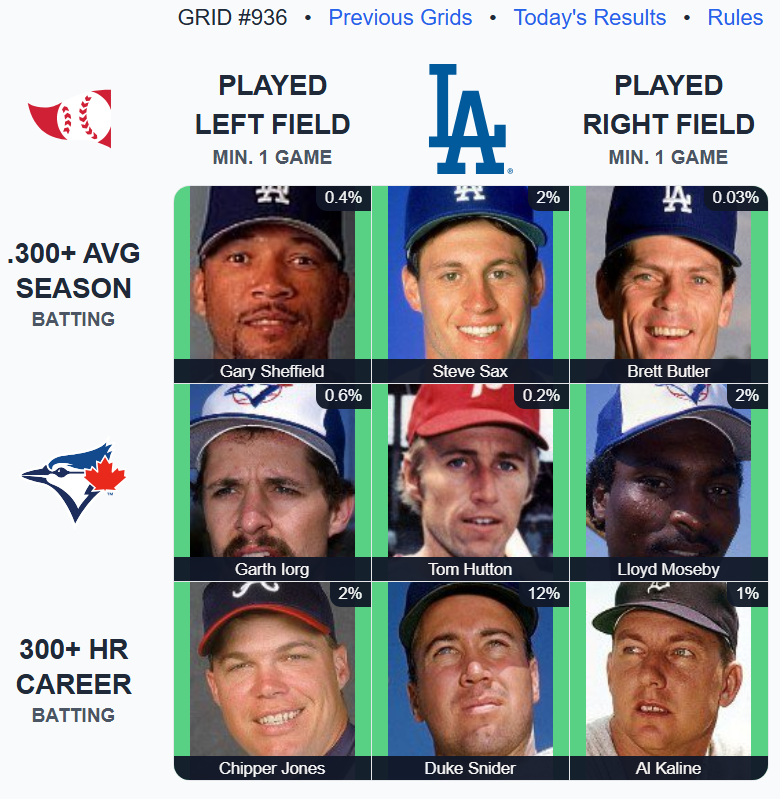The image size is (780, 799).
Task: Select the Tom Hutton player card
Action: click(470, 482)
